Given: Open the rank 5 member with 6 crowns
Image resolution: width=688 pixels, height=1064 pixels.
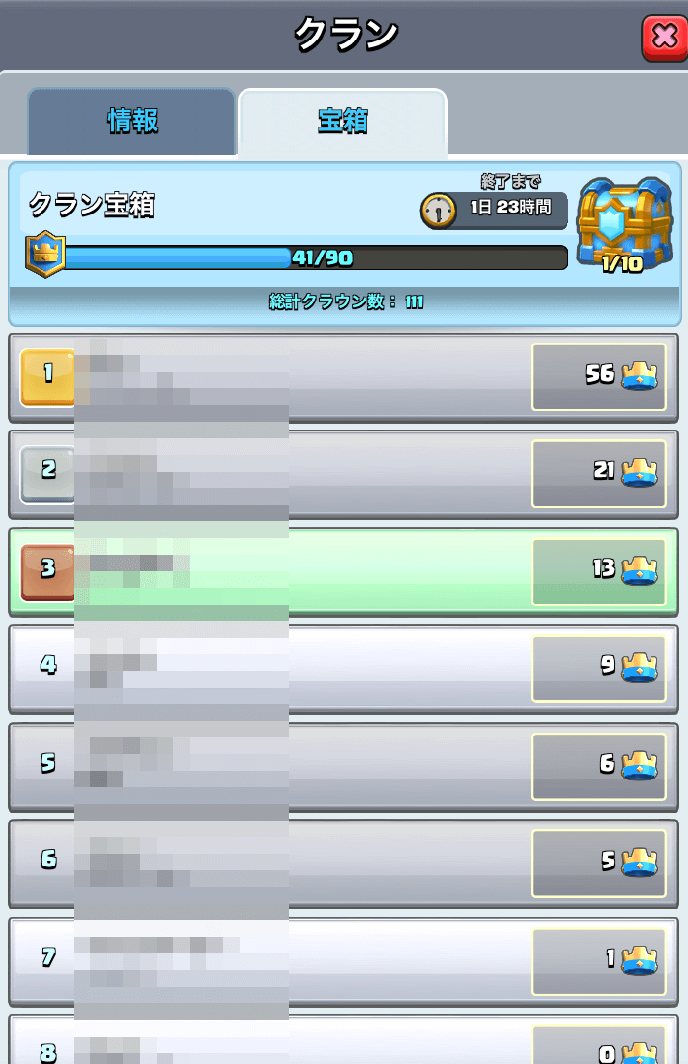Looking at the screenshot, I should [x=343, y=765].
